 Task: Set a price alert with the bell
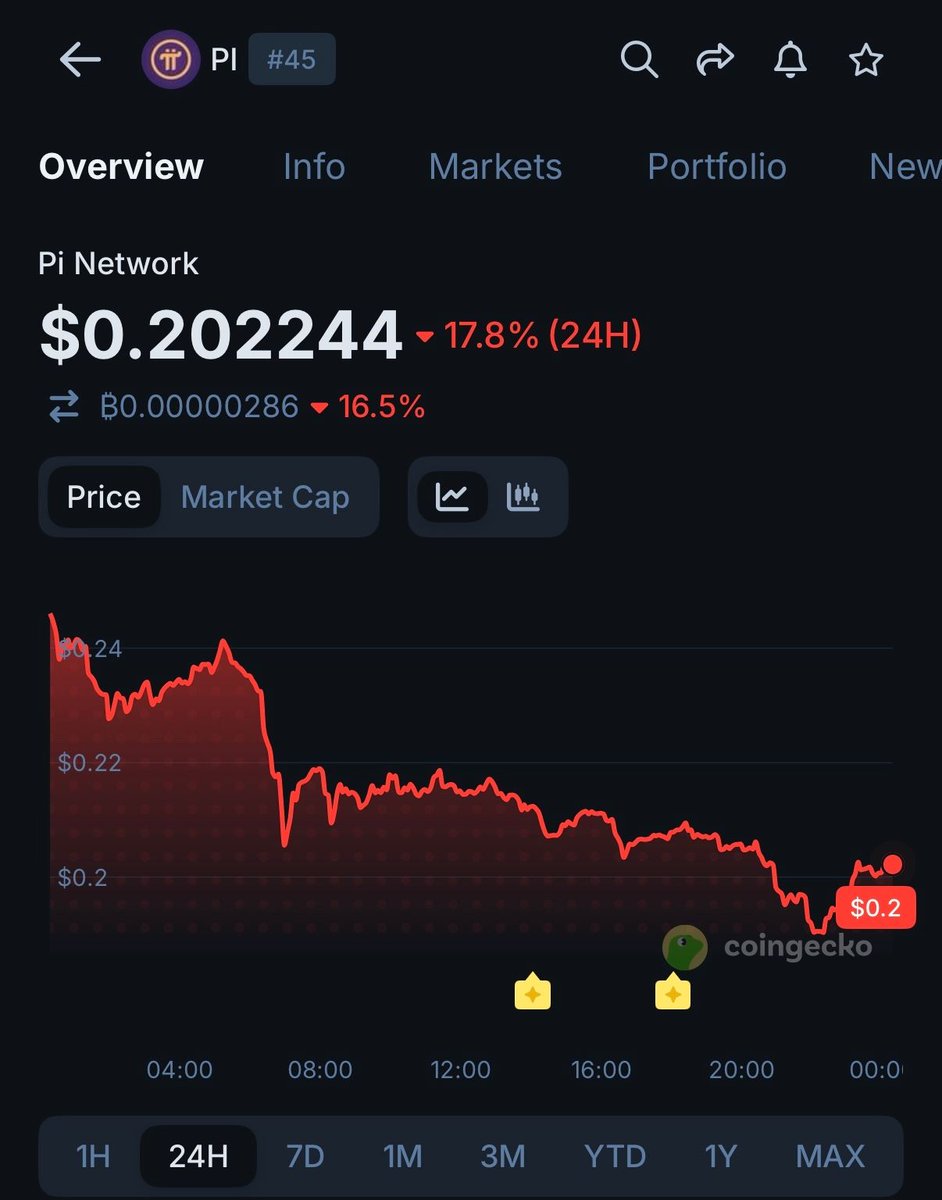pyautogui.click(x=790, y=61)
